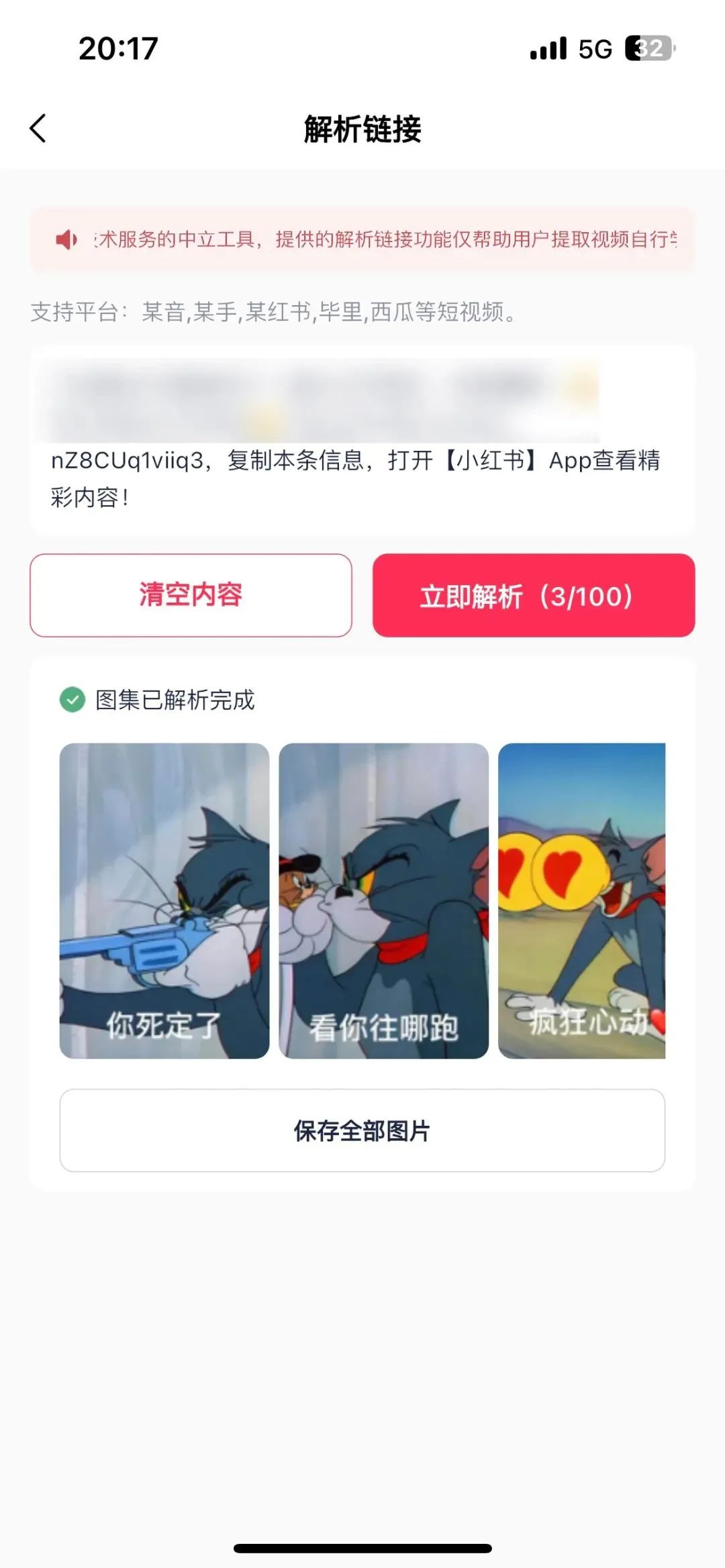The image size is (725, 1568).
Task: Go back using the top-left arrow
Action: tap(38, 128)
